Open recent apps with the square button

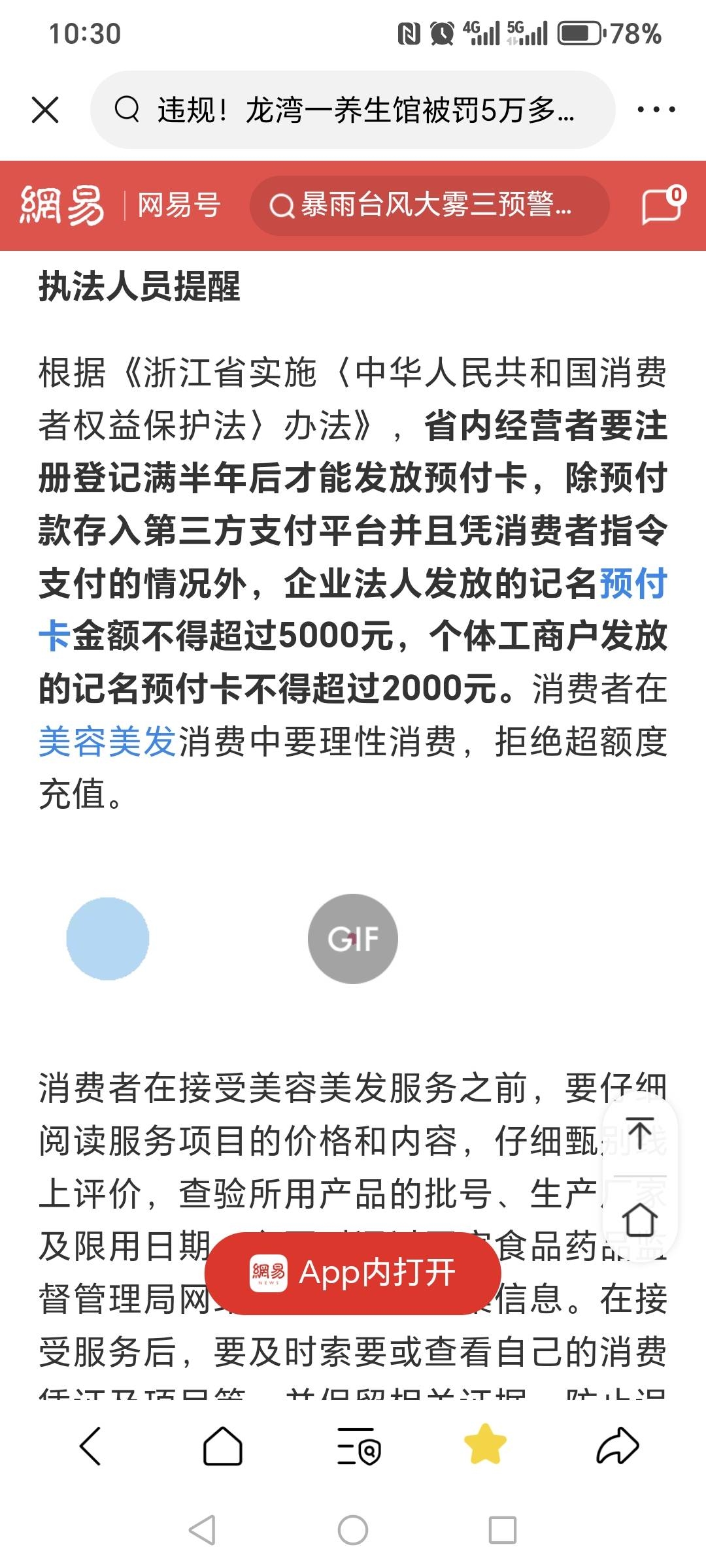point(503,1530)
